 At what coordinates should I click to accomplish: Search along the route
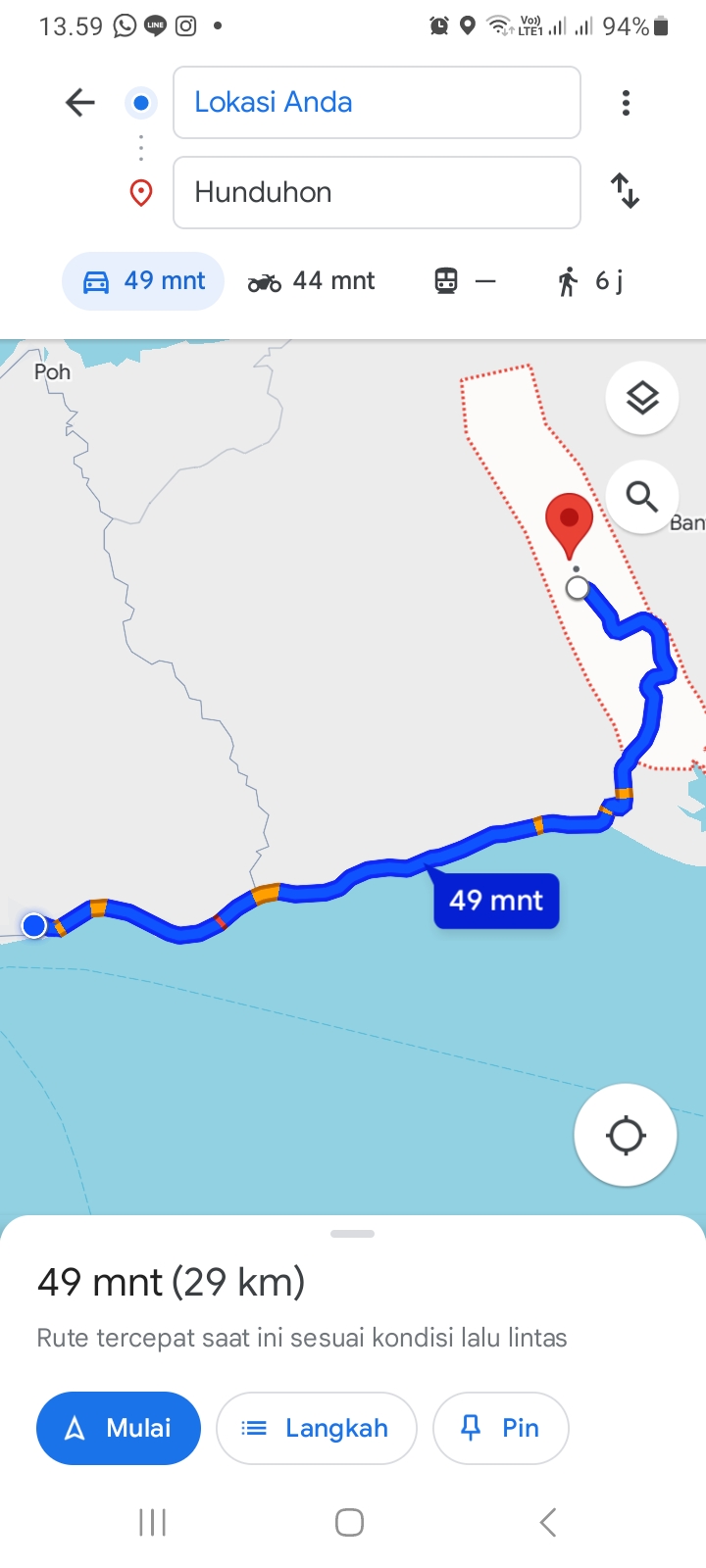(642, 497)
